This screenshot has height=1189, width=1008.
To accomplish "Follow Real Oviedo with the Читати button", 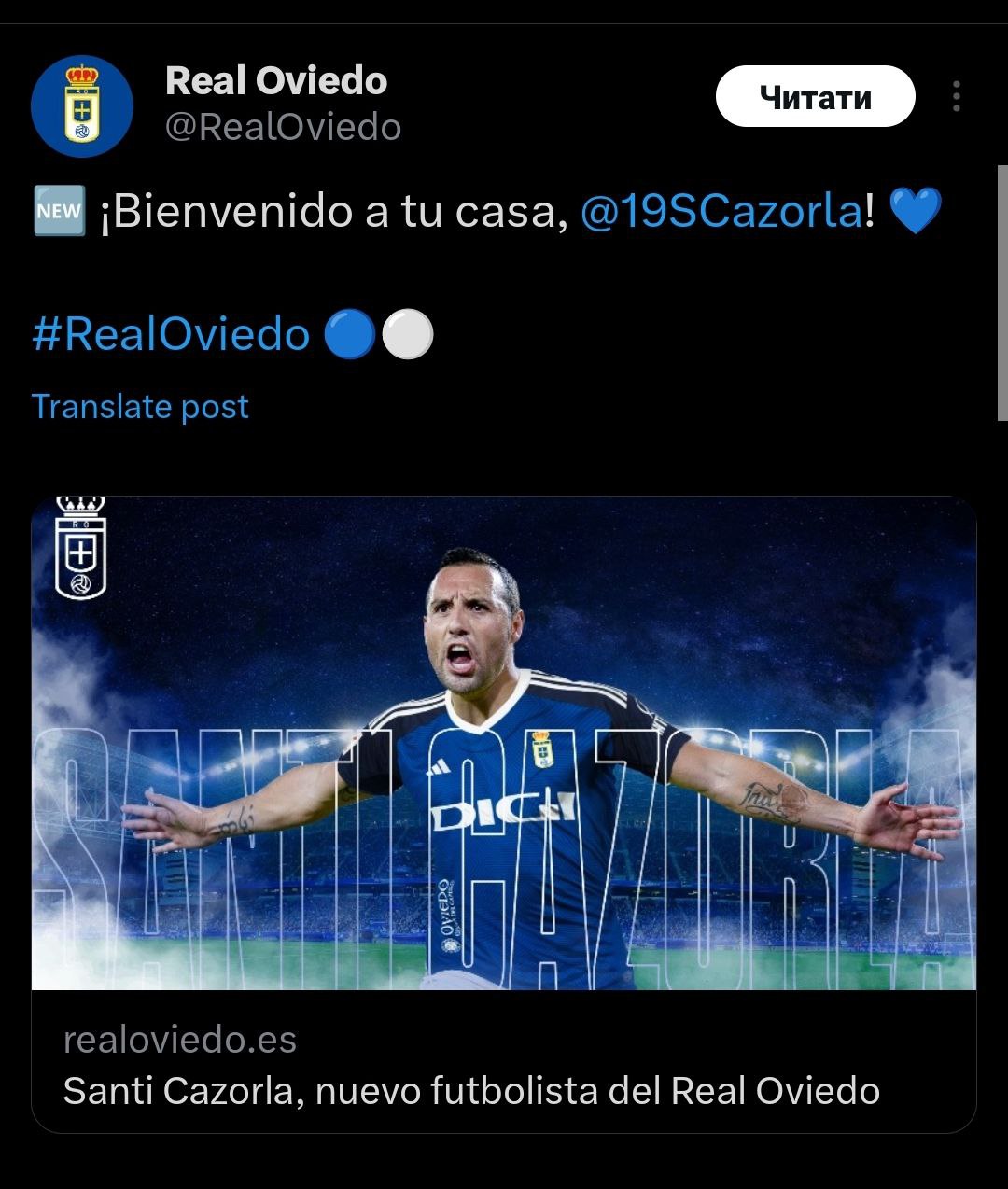I will pyautogui.click(x=815, y=97).
